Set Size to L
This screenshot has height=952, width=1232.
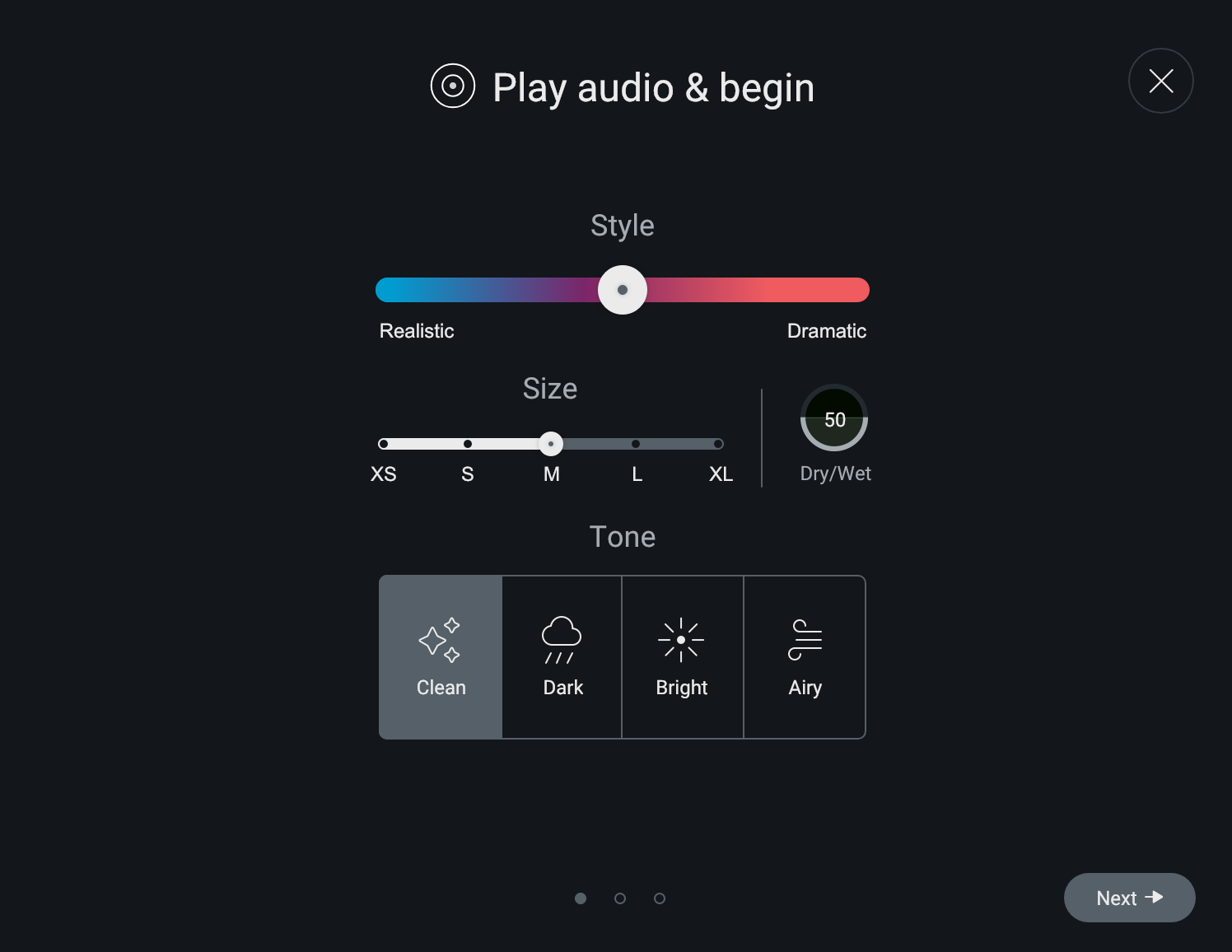coord(636,444)
